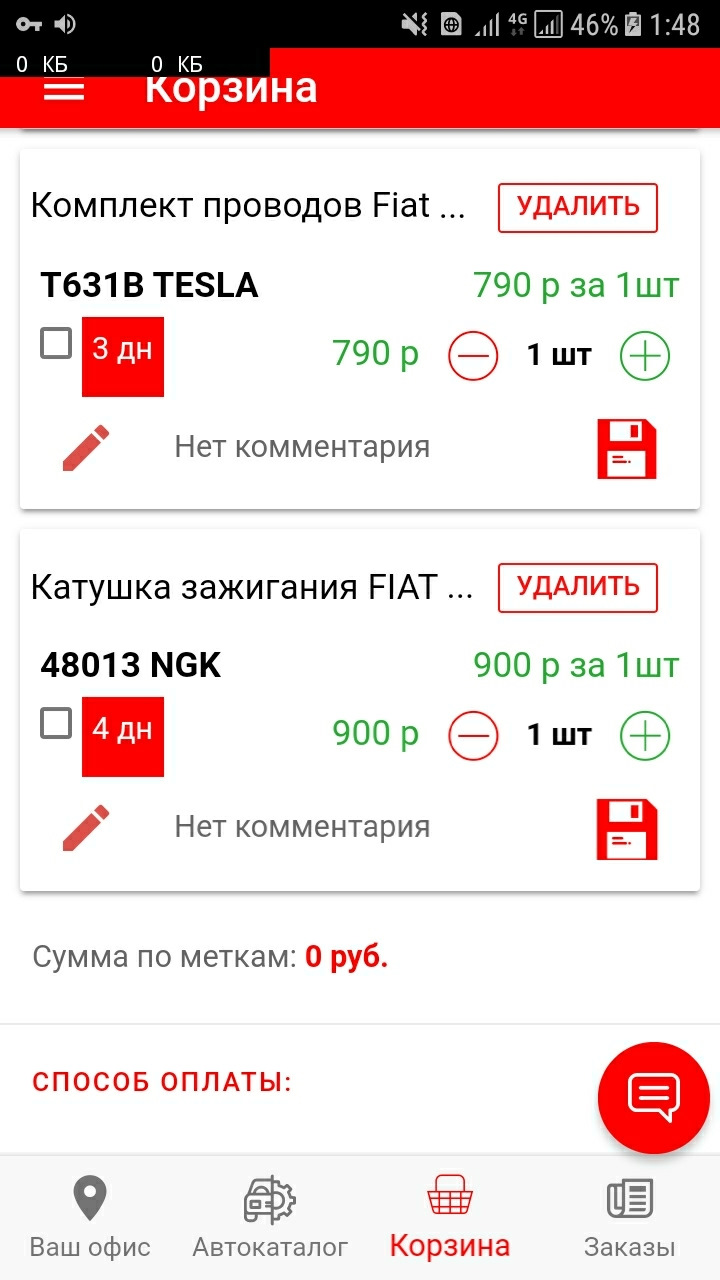Save changes for T631B TESLA item
This screenshot has height=1280, width=720.
627,449
